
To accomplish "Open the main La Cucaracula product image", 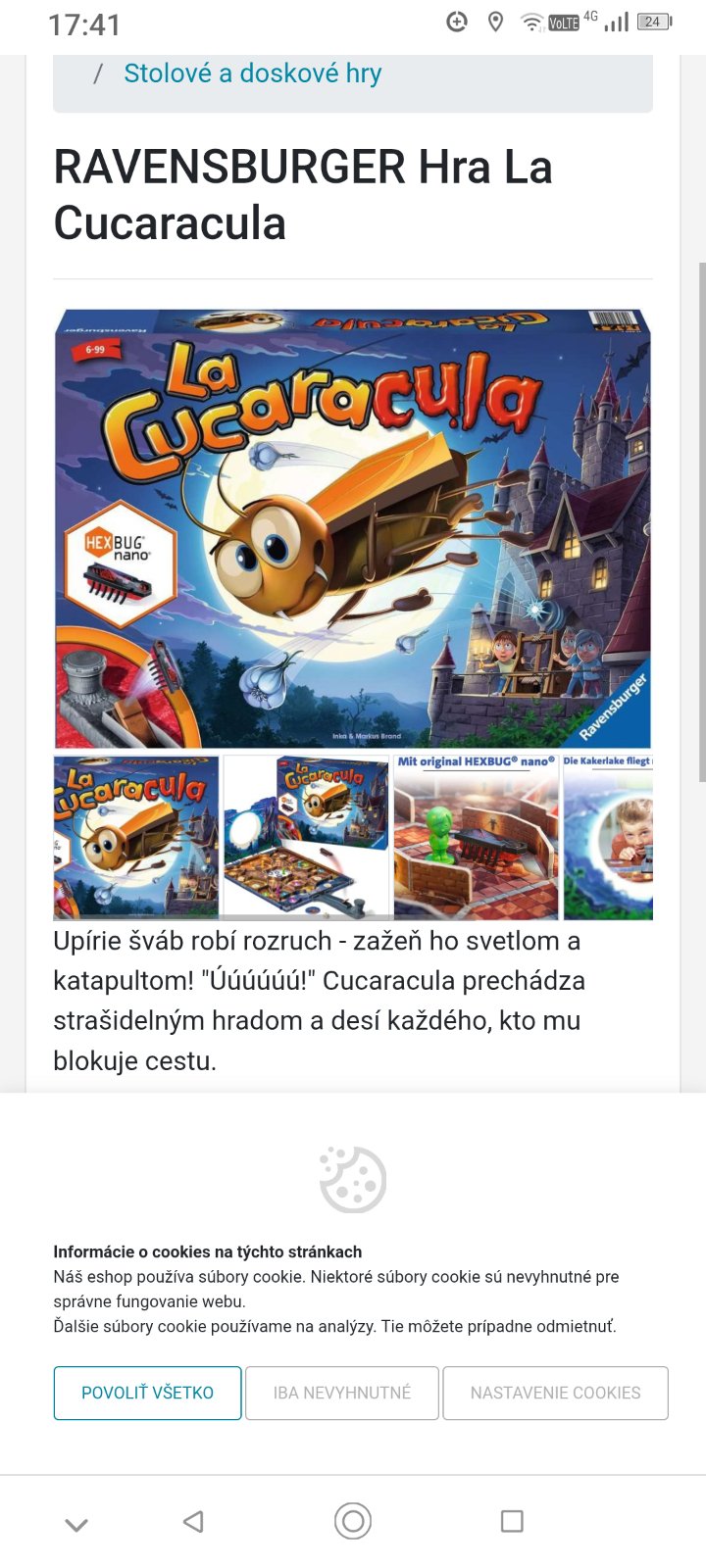I will (x=353, y=529).
